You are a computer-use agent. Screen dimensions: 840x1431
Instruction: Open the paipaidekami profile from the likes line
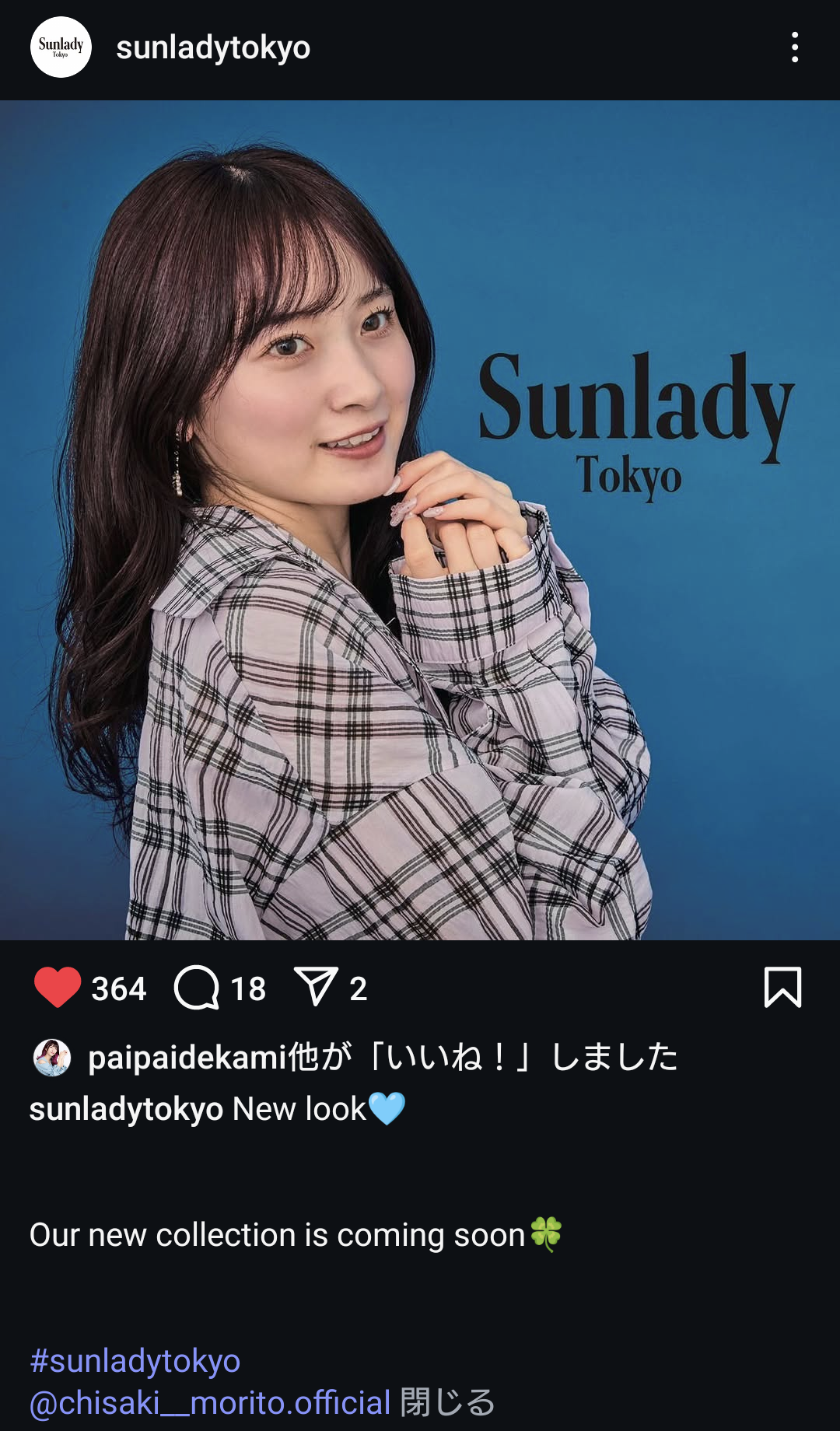pos(187,1058)
